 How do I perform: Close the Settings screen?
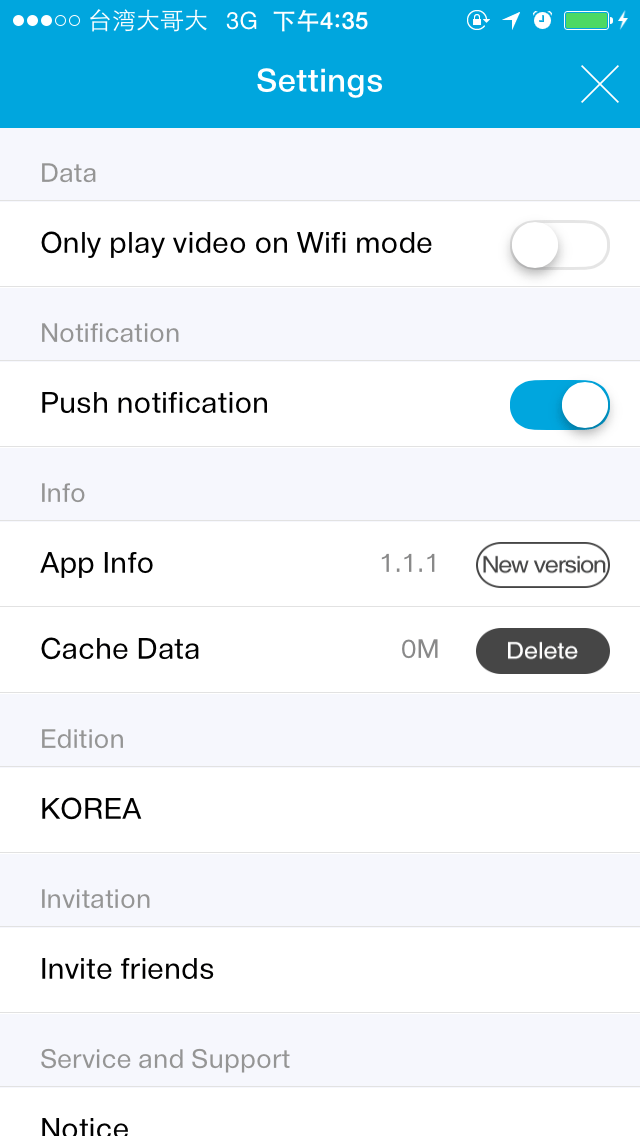point(599,84)
